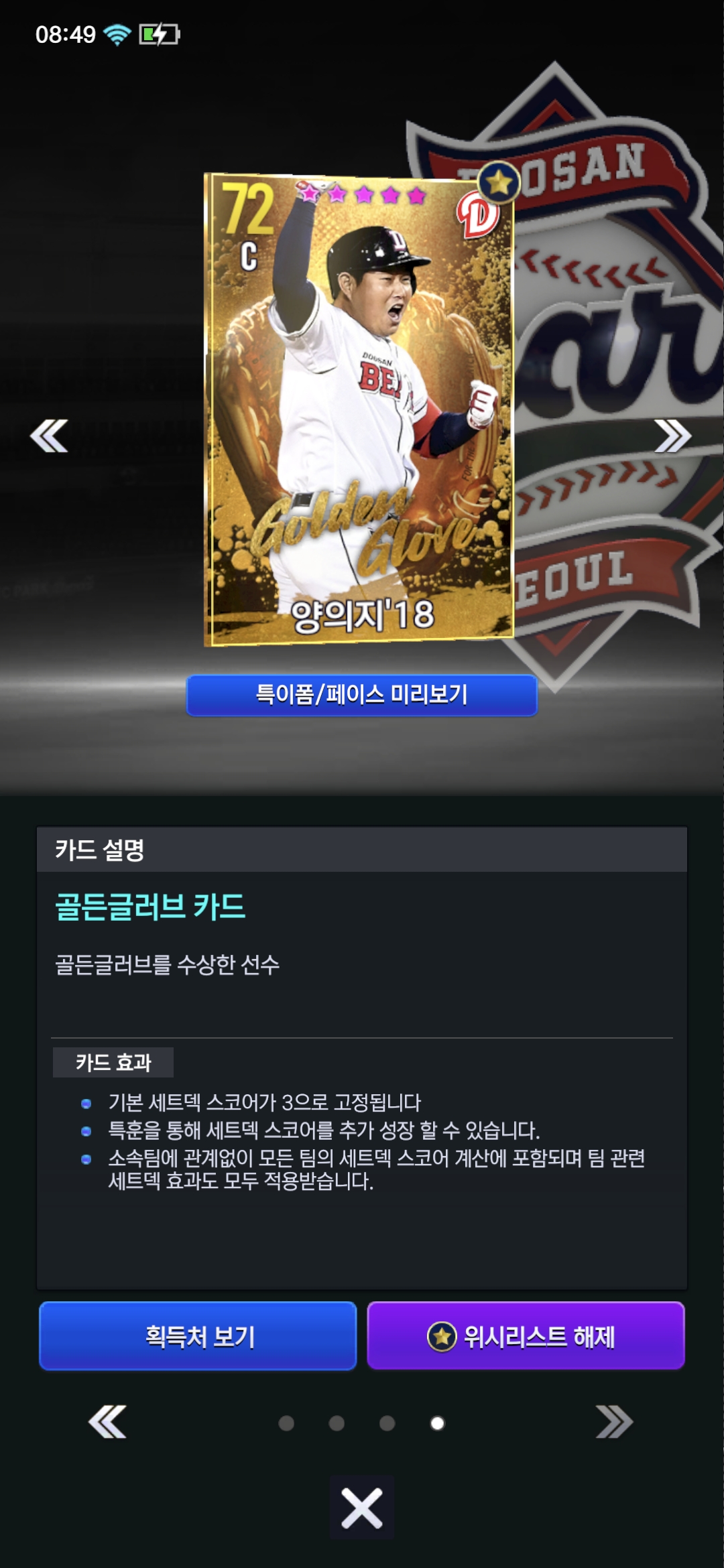Show the previous card with the left arrow
Viewport: 724px width, 1568px height.
(x=49, y=436)
